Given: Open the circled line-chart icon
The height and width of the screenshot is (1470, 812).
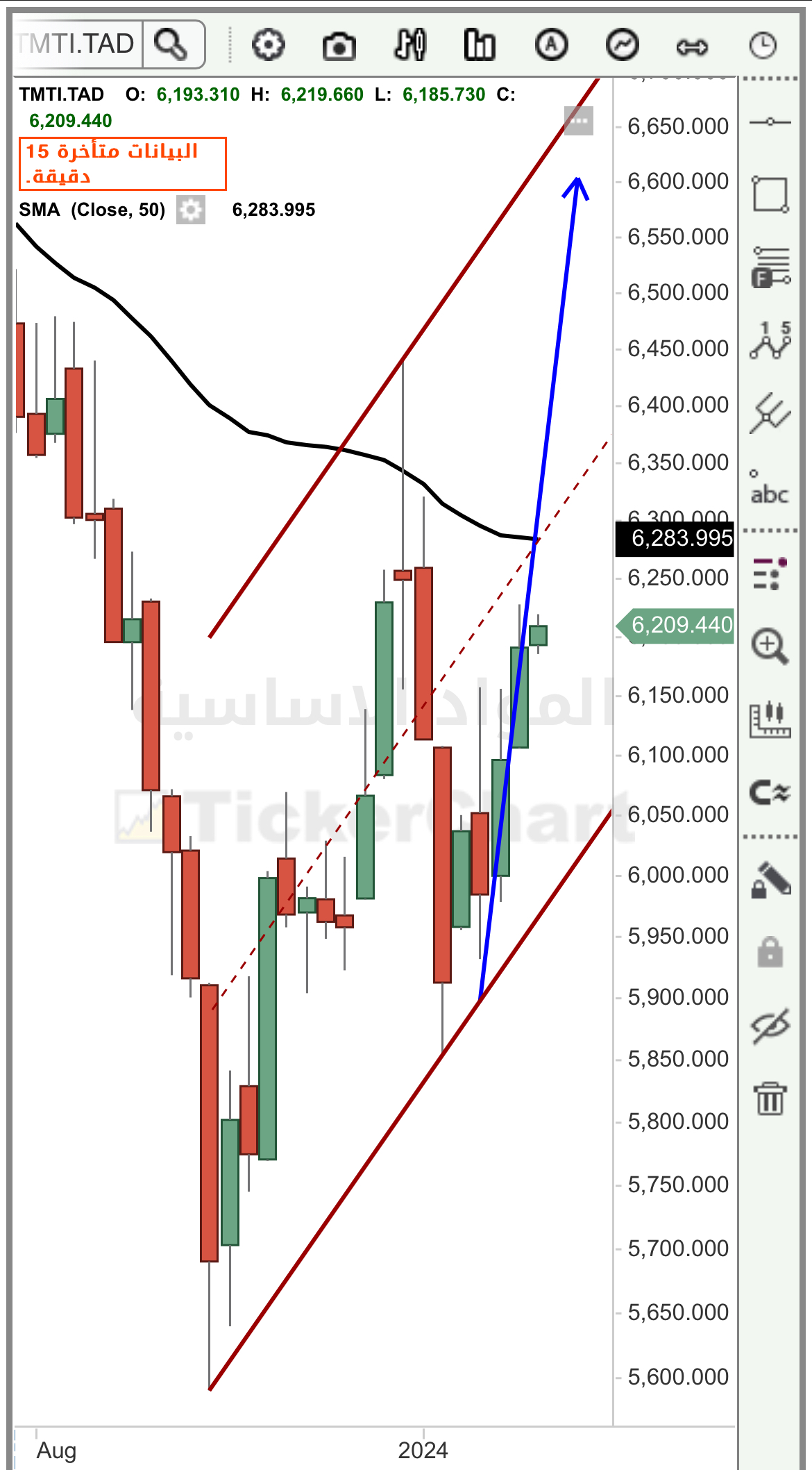Looking at the screenshot, I should pos(623,45).
